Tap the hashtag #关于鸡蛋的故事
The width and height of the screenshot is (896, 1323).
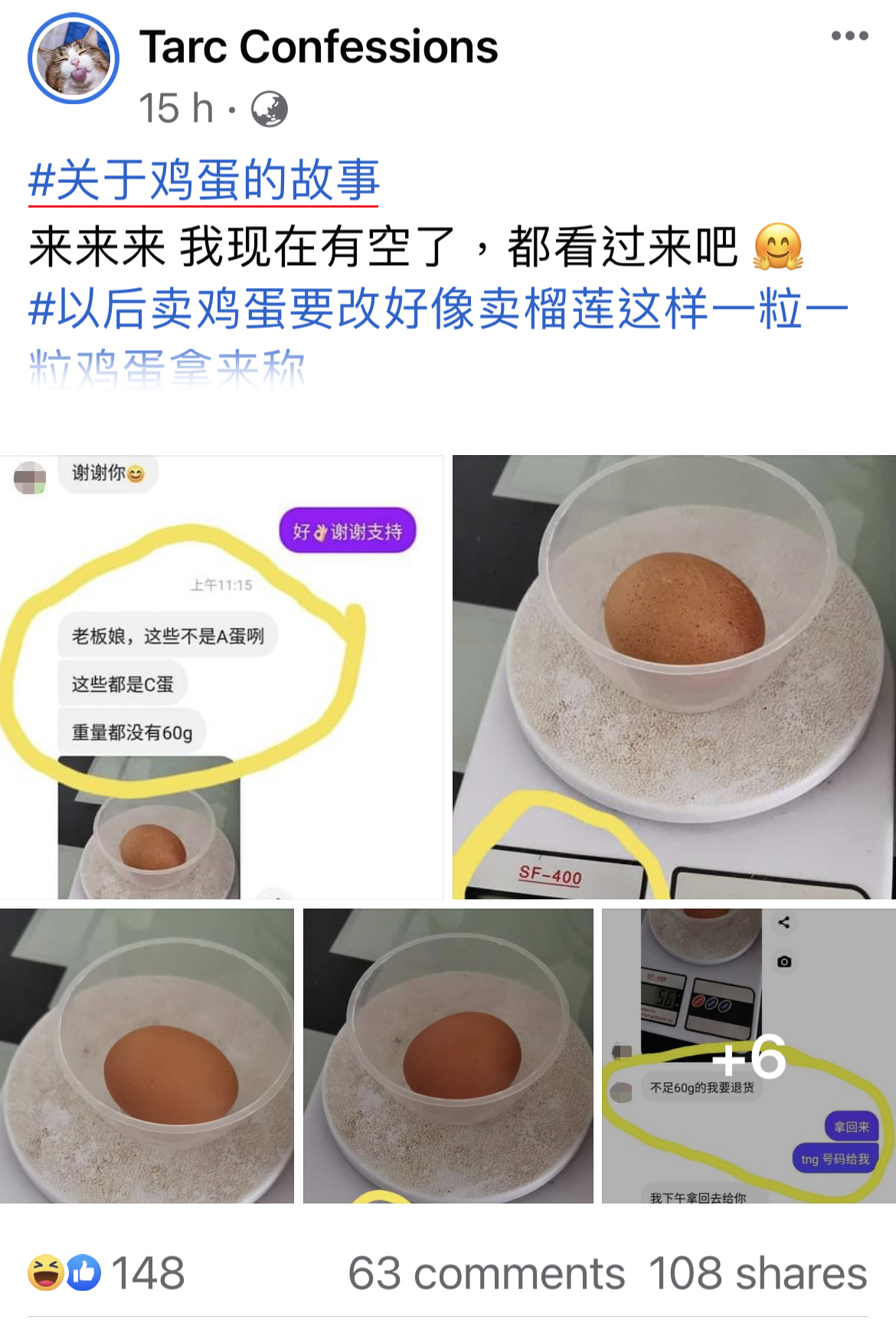point(204,181)
